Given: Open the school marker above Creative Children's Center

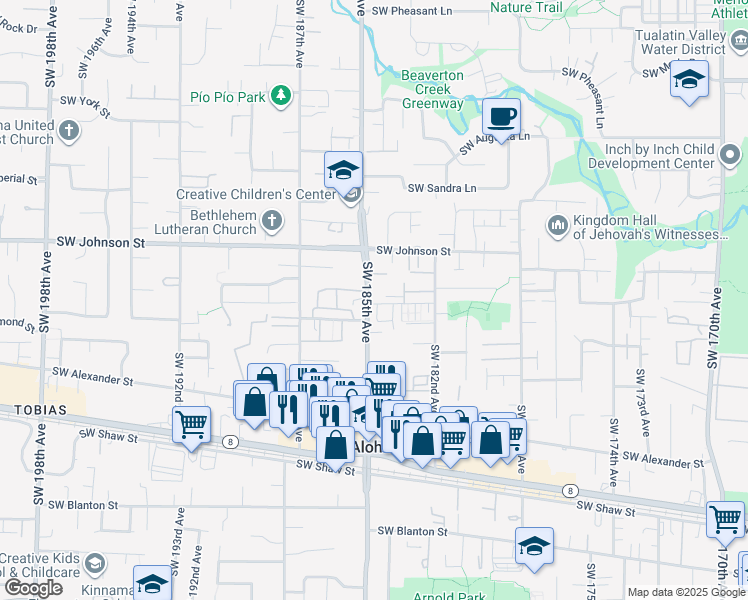Looking at the screenshot, I should pyautogui.click(x=343, y=170).
